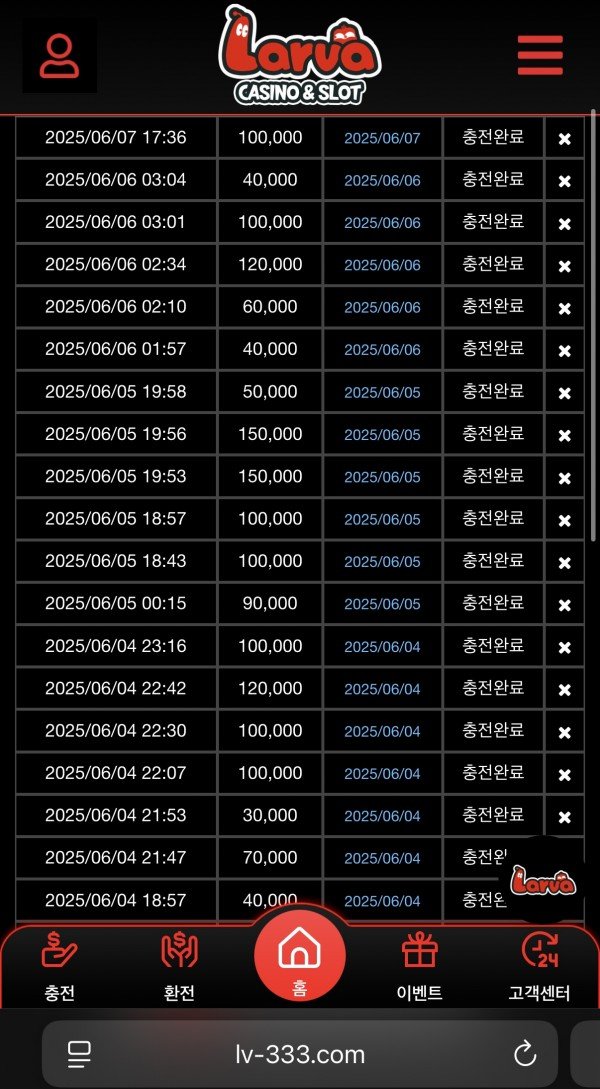Image resolution: width=600 pixels, height=1089 pixels.
Task: Open the 이벤트 events tab
Action: pos(419,966)
